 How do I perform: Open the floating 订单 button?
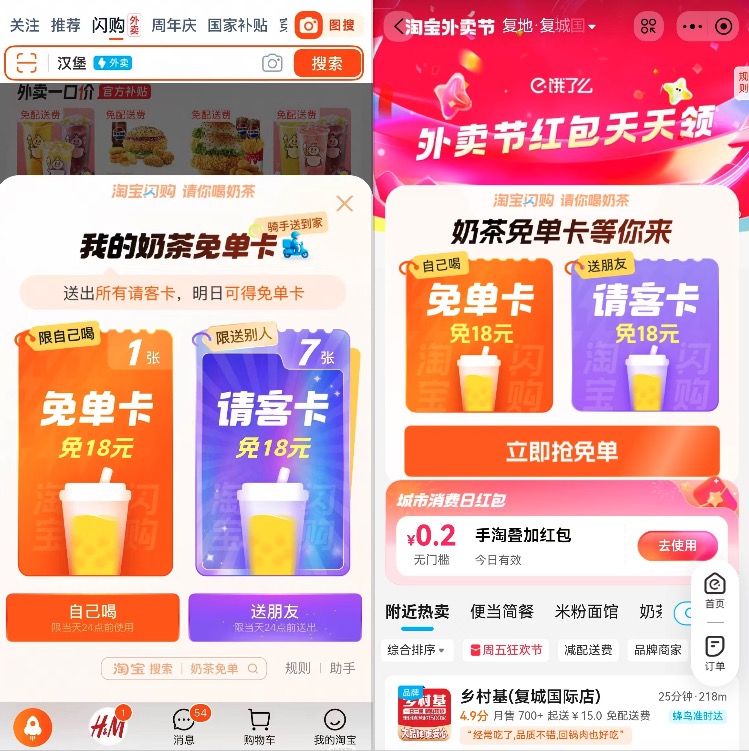coord(715,653)
